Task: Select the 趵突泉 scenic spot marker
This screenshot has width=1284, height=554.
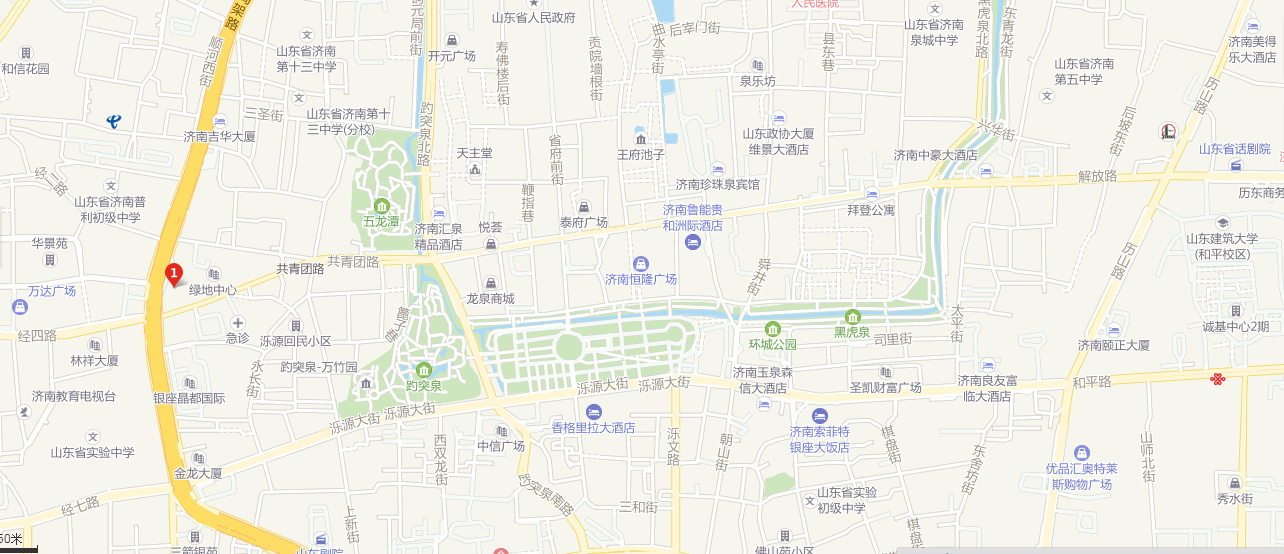Action: click(424, 370)
